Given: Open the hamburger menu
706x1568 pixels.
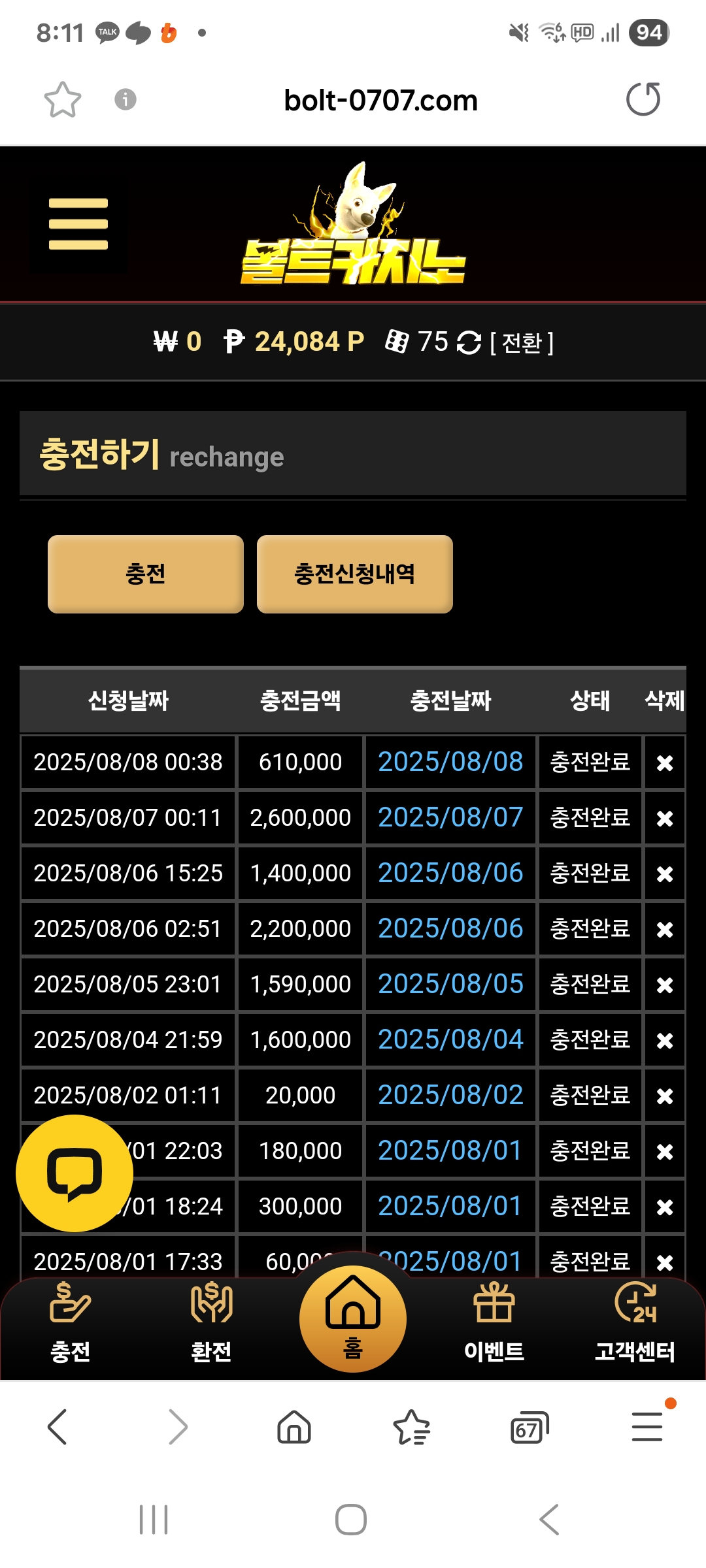Looking at the screenshot, I should click(78, 224).
